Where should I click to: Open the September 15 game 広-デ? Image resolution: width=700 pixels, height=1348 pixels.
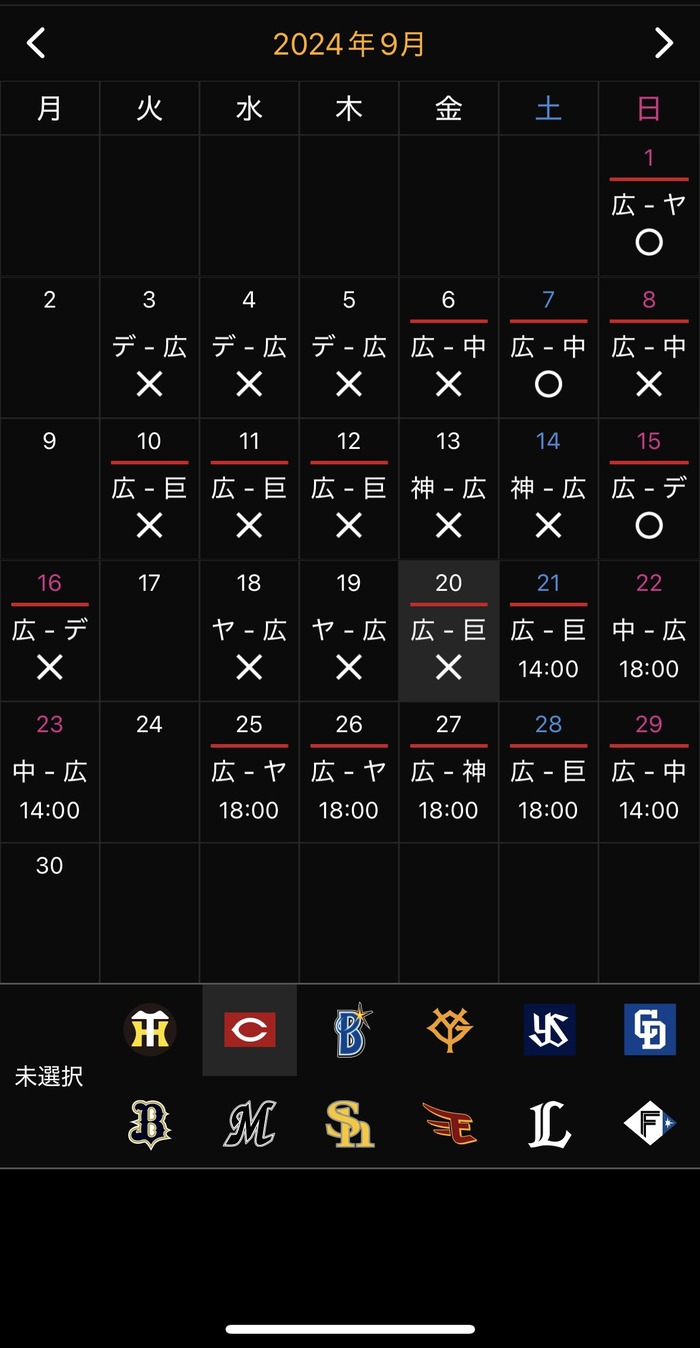coord(649,489)
